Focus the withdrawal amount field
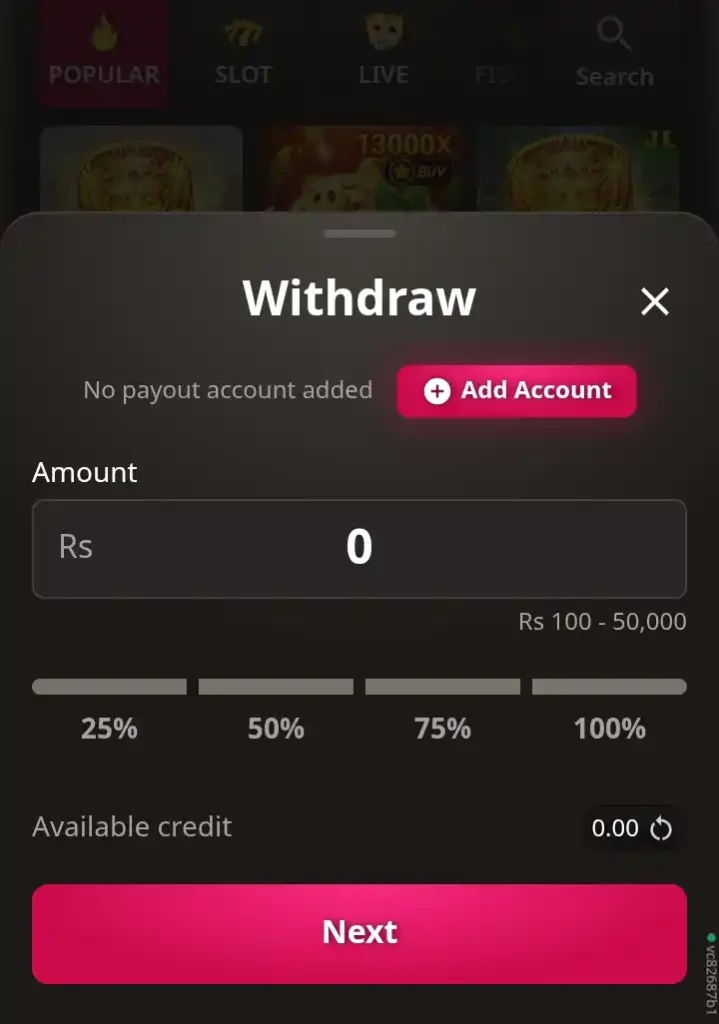The image size is (719, 1024). (x=359, y=548)
